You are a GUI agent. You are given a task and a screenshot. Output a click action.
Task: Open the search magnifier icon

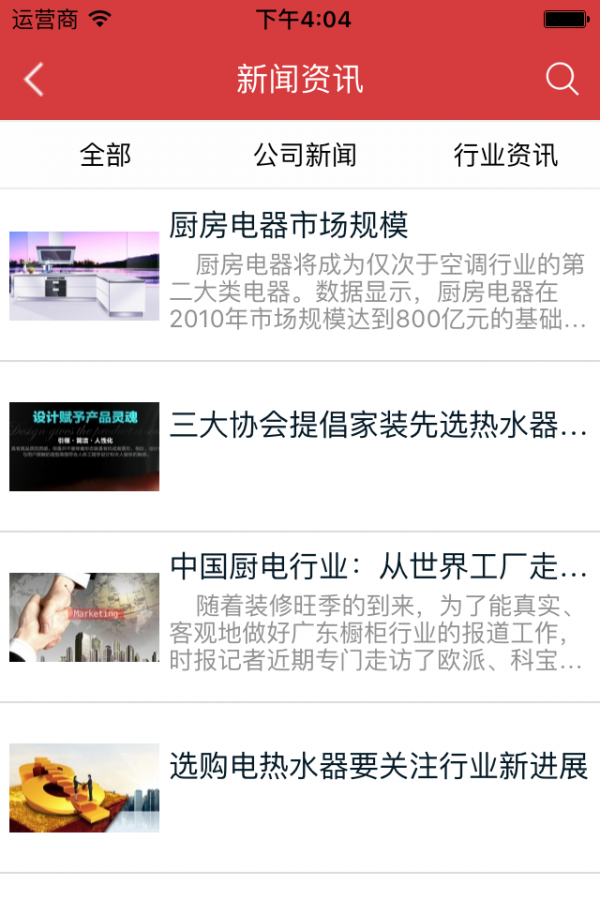pyautogui.click(x=562, y=80)
